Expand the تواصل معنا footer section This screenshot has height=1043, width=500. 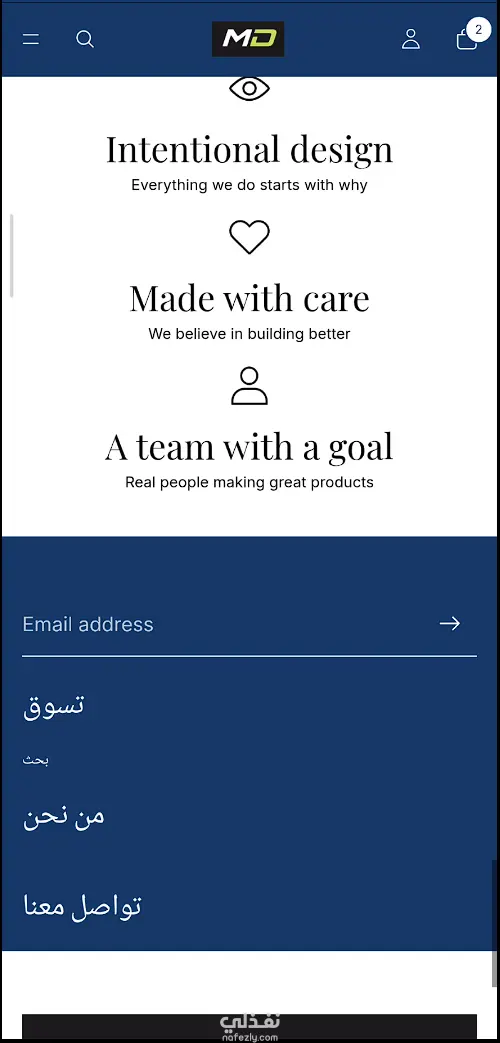[82, 905]
